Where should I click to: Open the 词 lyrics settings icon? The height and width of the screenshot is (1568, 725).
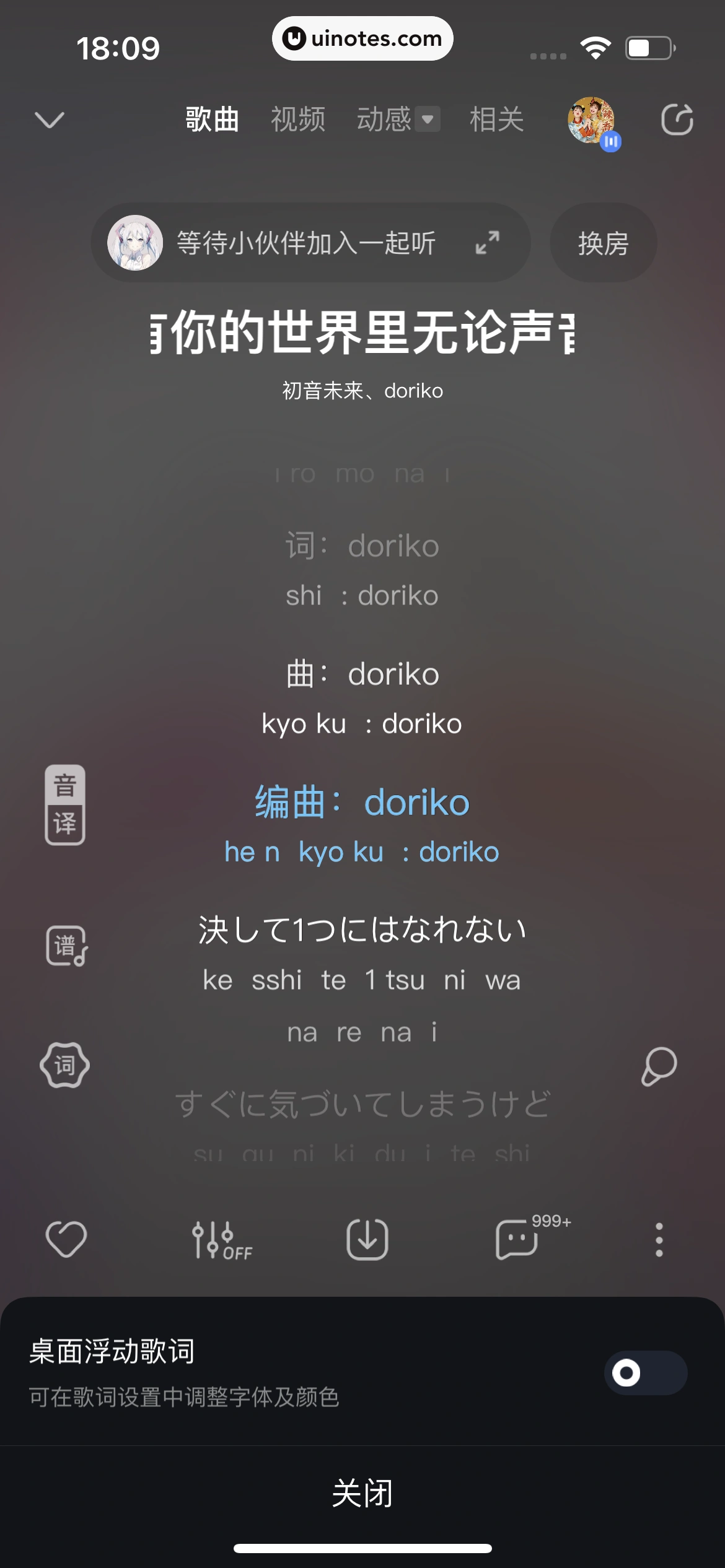click(64, 1065)
